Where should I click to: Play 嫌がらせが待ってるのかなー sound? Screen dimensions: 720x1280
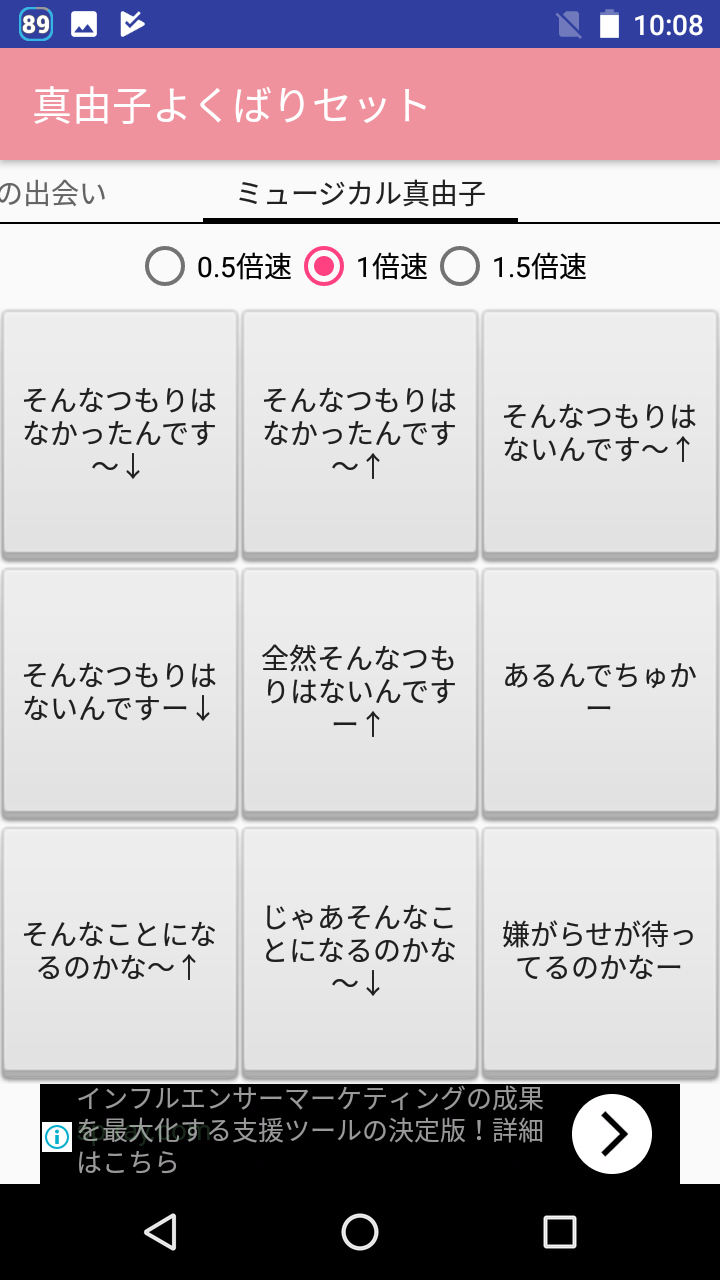click(x=600, y=948)
